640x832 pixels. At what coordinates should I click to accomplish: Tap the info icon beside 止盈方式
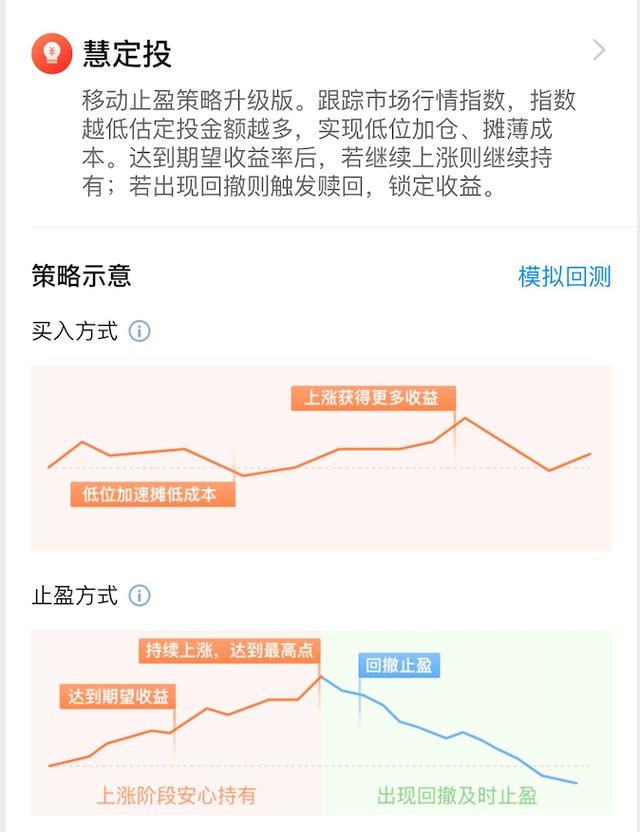click(140, 596)
